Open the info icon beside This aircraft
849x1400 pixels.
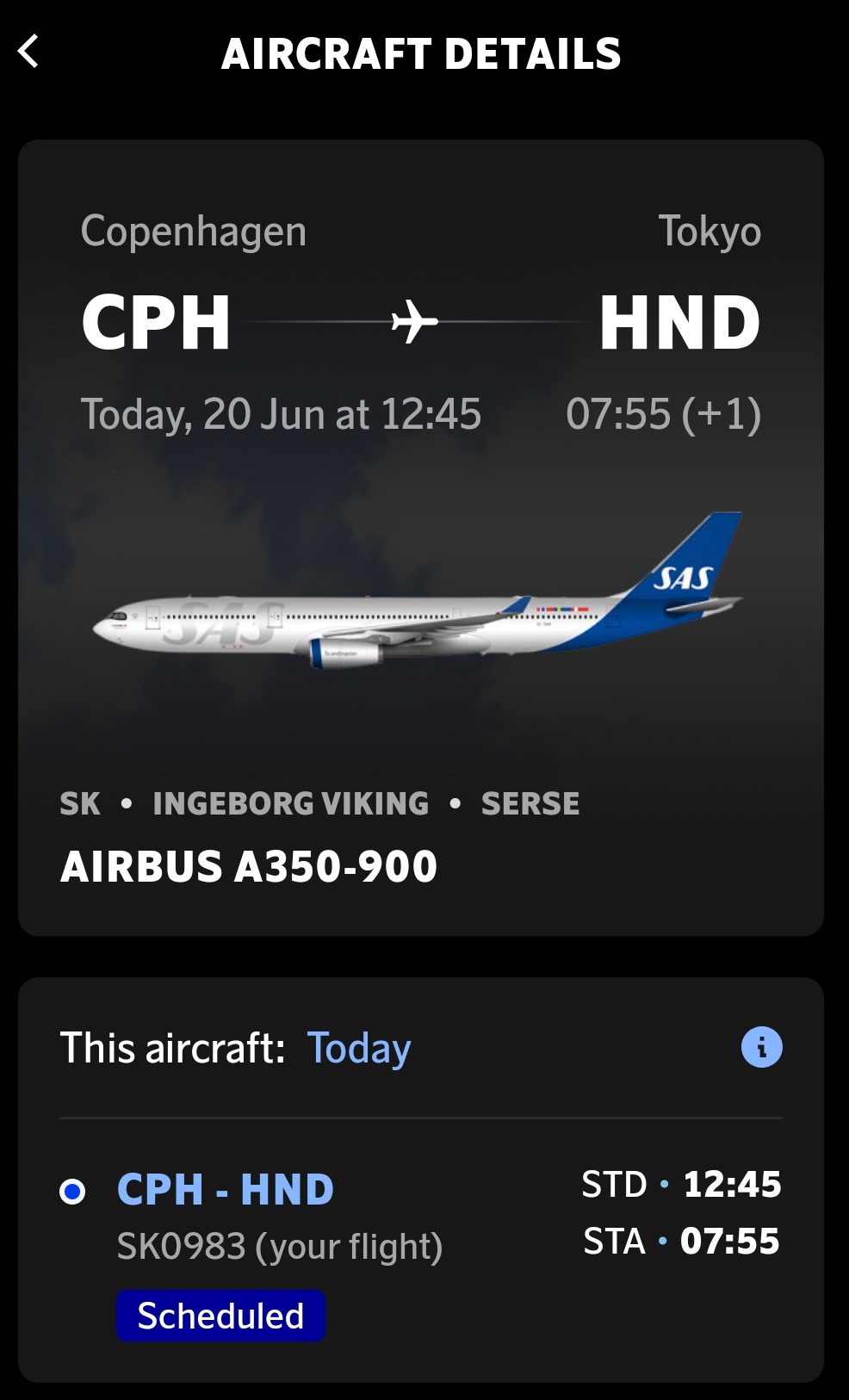coord(761,1047)
